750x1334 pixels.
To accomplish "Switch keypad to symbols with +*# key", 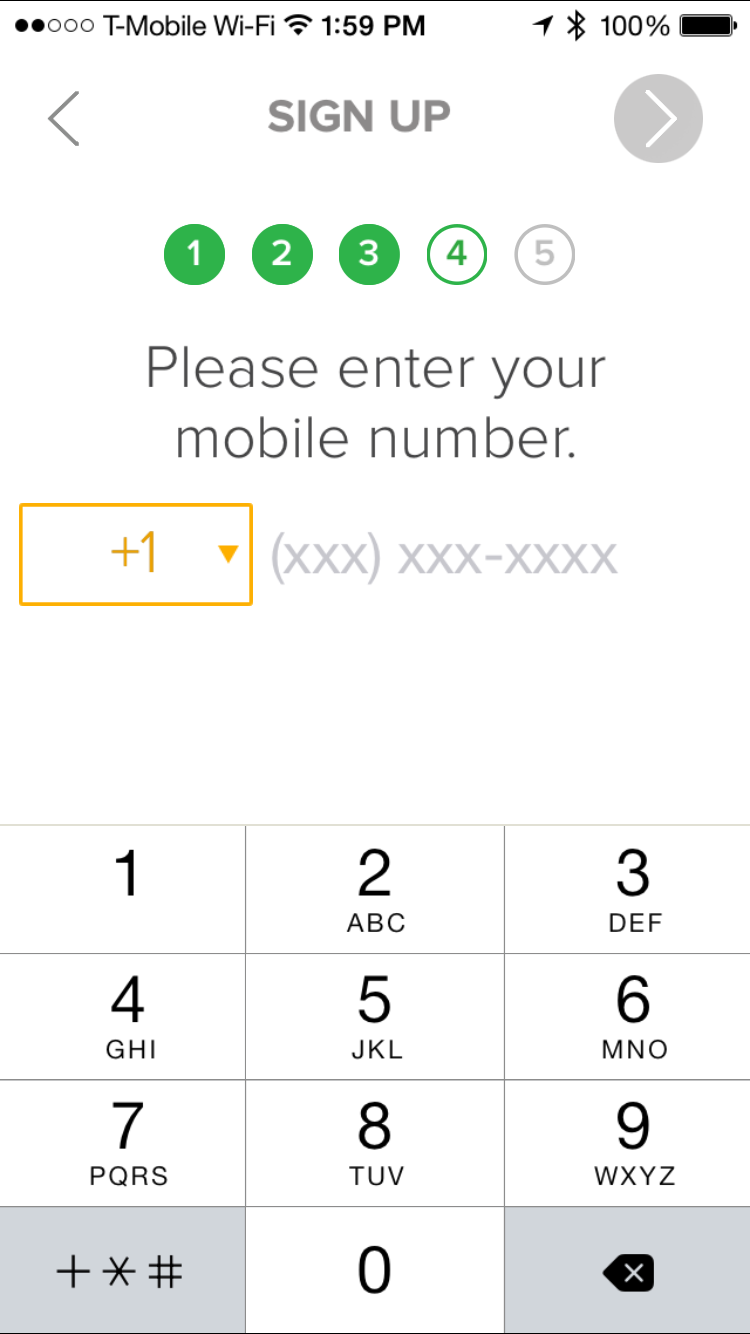I will point(122,1271).
